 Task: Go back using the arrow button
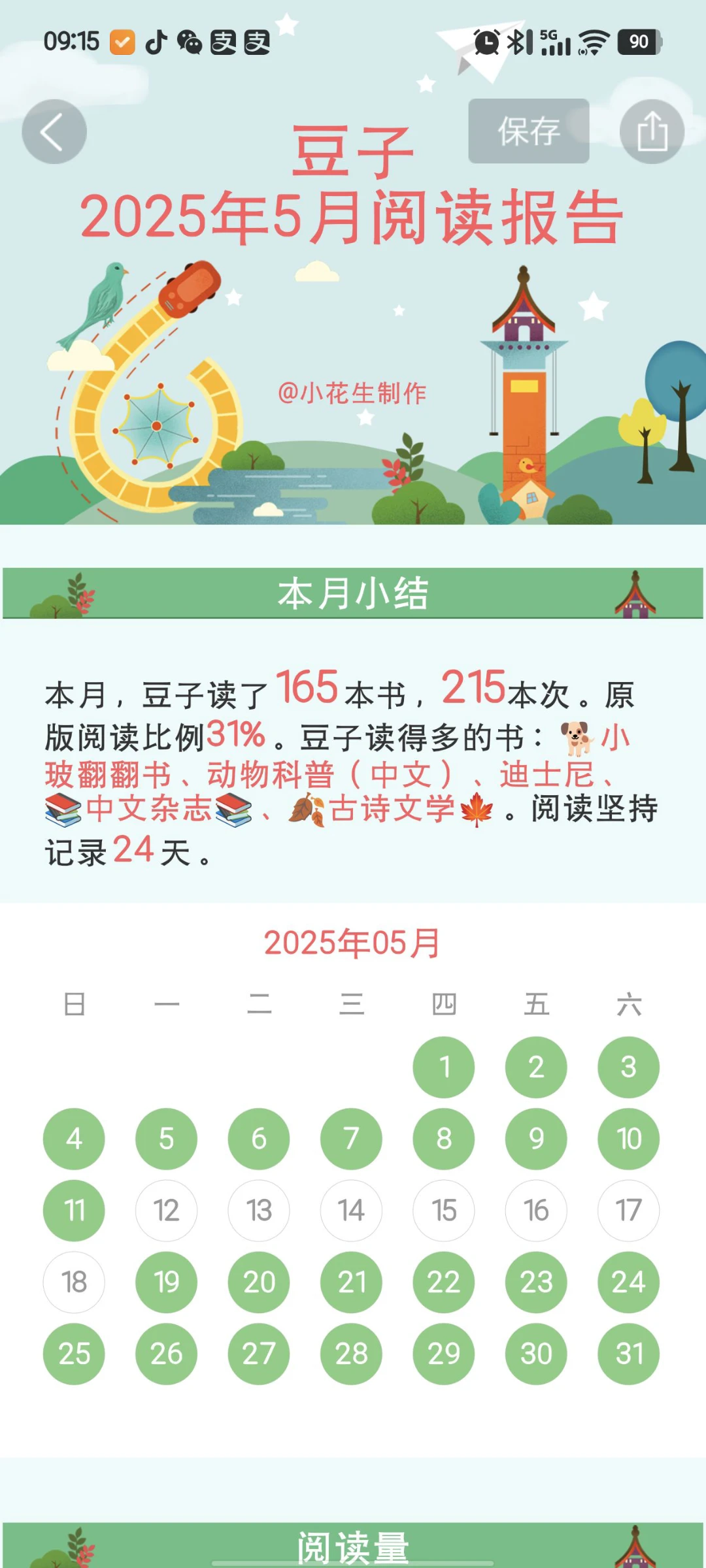click(54, 131)
